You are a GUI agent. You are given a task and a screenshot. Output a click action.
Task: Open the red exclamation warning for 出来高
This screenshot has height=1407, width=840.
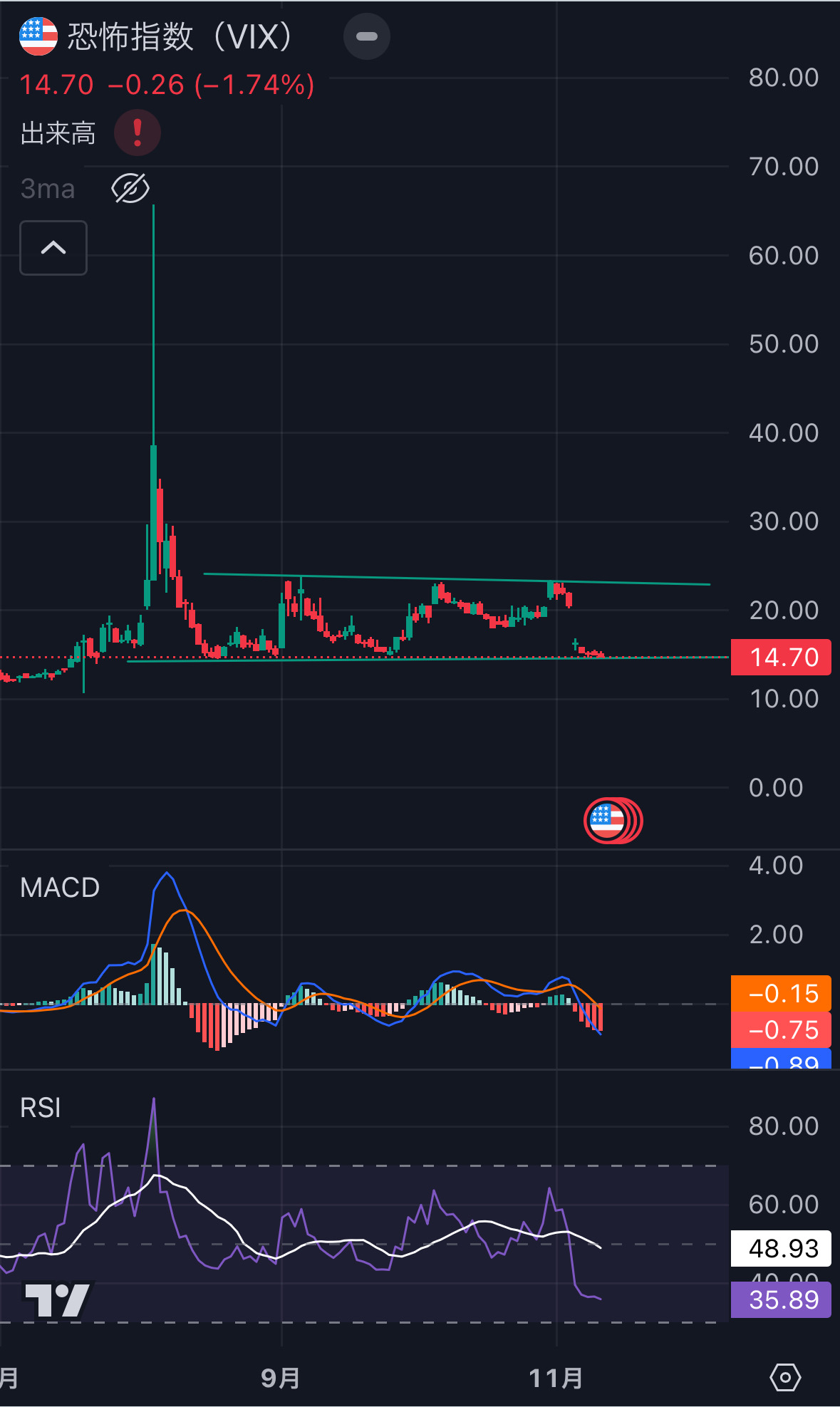[x=138, y=133]
